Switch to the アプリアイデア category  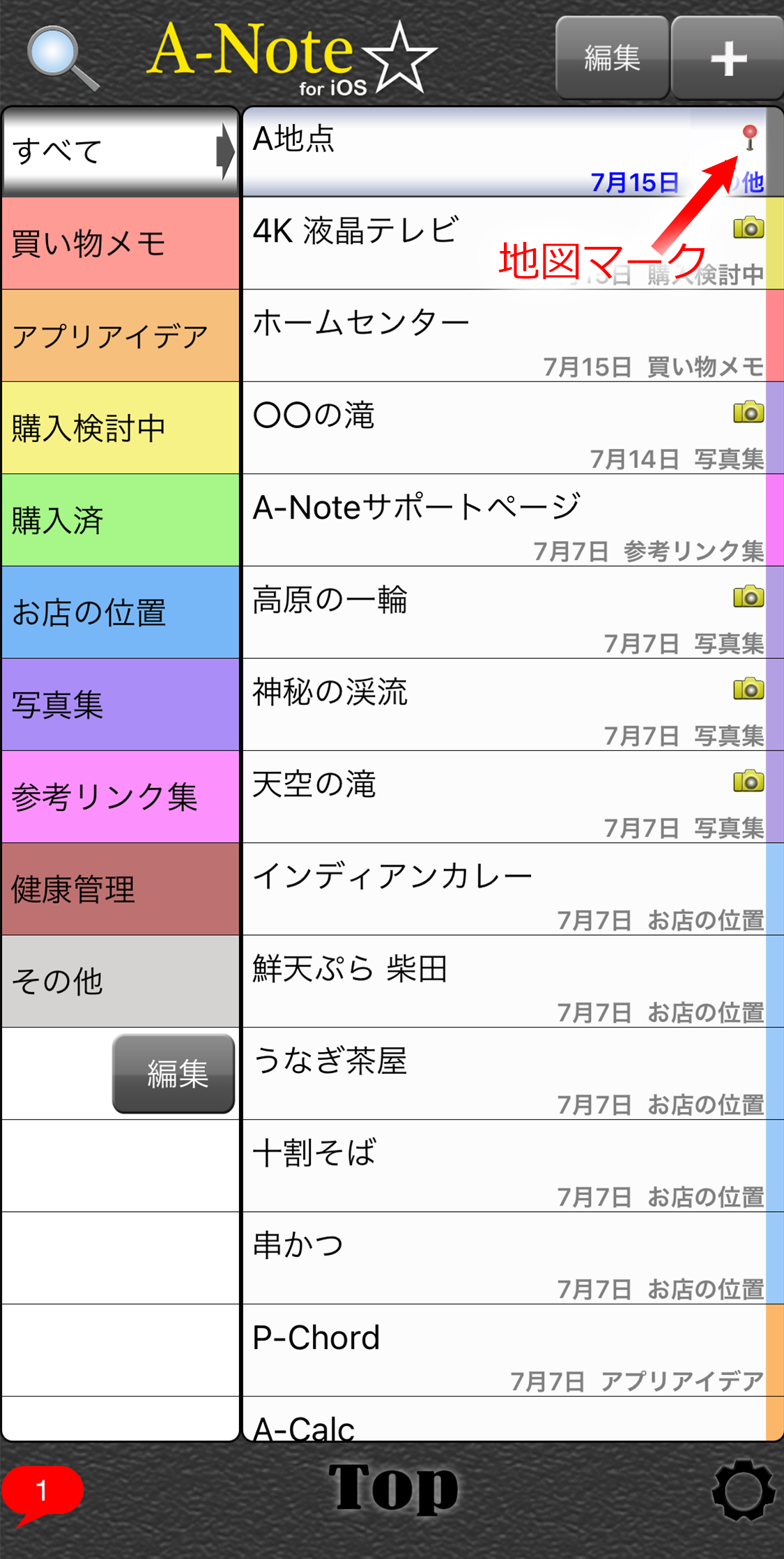coord(121,336)
